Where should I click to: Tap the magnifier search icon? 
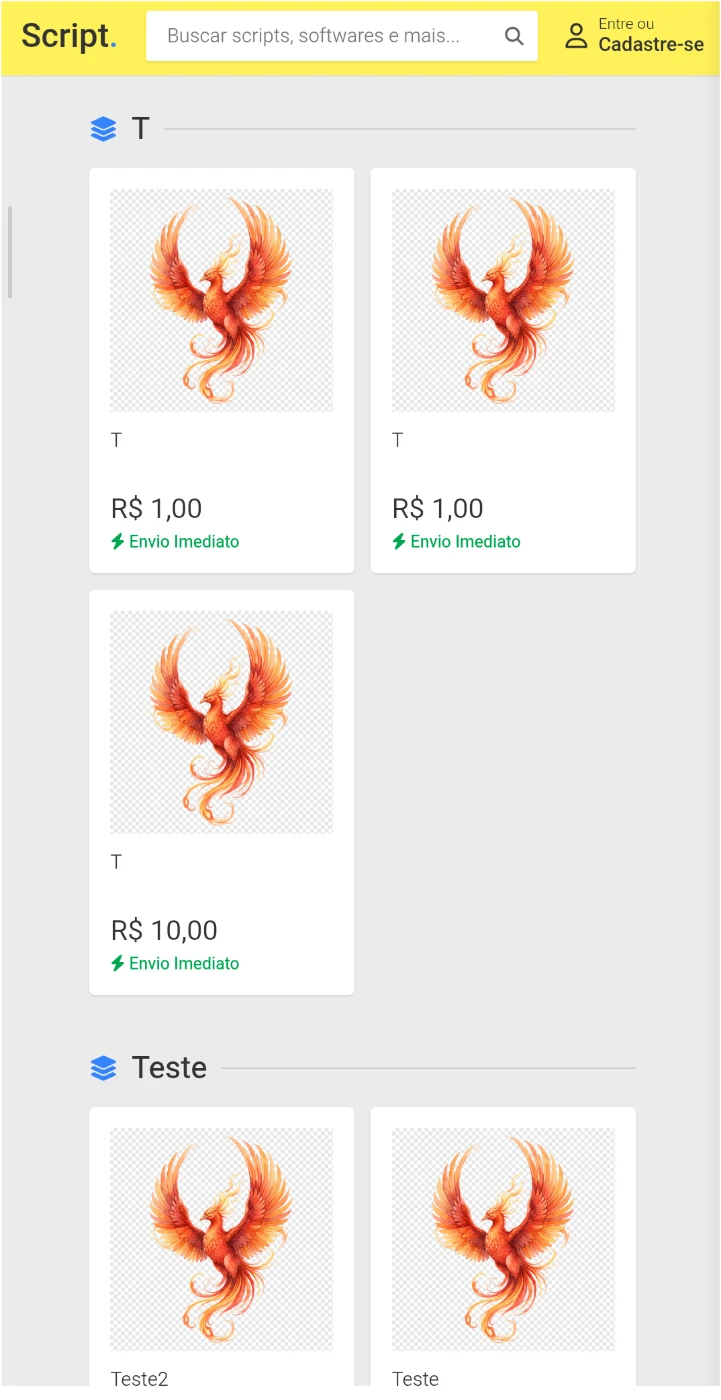pyautogui.click(x=514, y=36)
